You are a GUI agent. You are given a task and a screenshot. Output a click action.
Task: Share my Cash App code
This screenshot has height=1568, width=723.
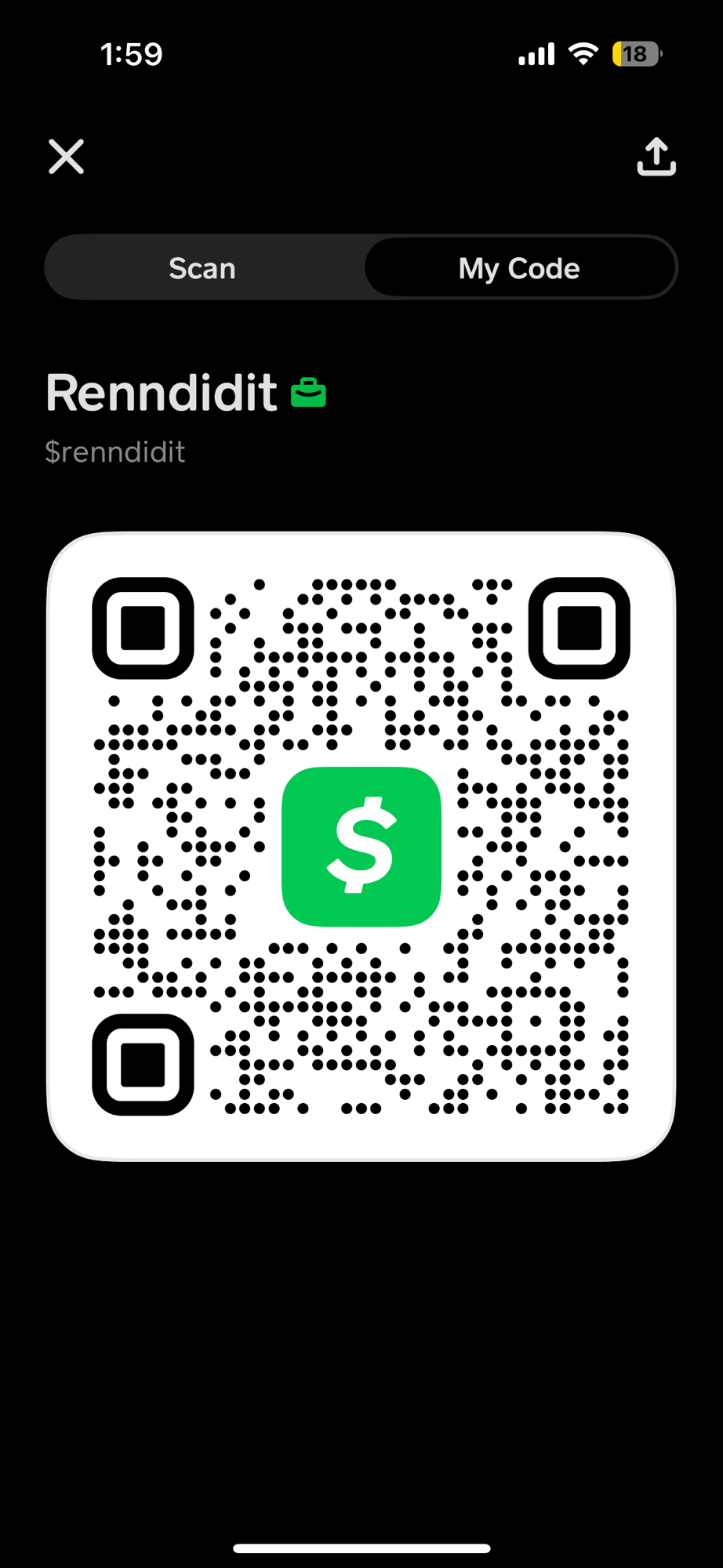pos(656,157)
